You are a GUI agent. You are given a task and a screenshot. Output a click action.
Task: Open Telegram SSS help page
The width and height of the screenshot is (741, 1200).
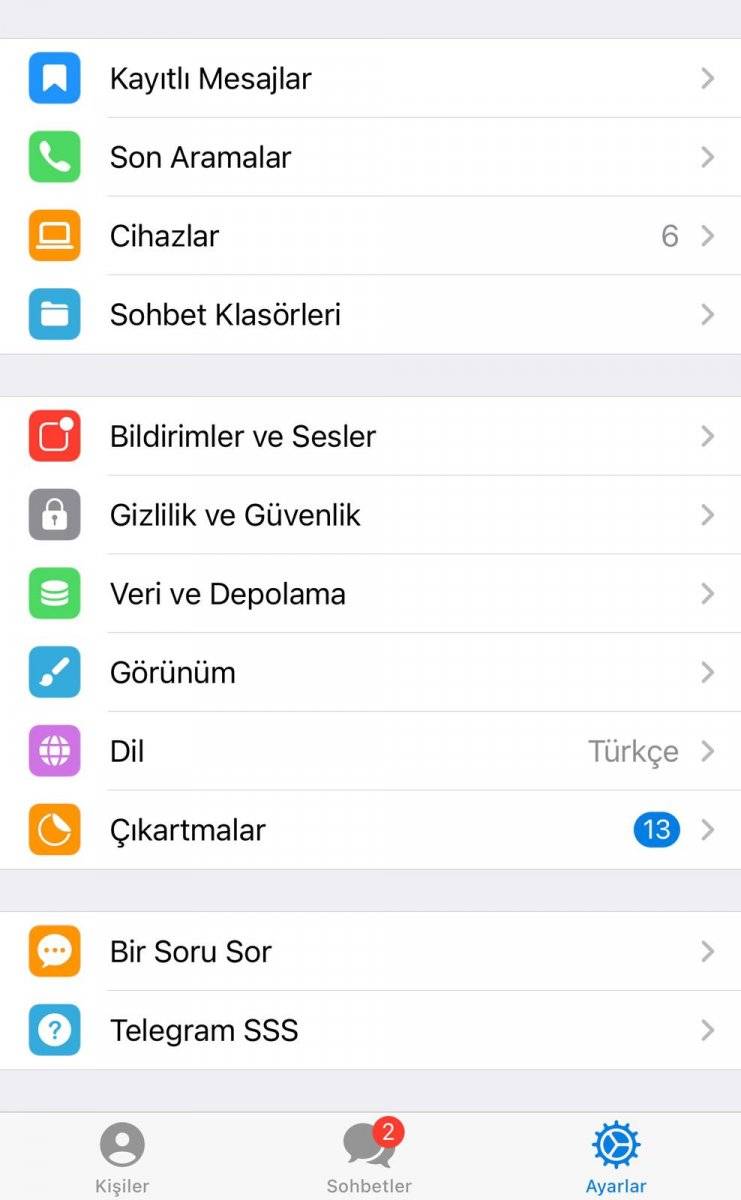click(370, 1030)
